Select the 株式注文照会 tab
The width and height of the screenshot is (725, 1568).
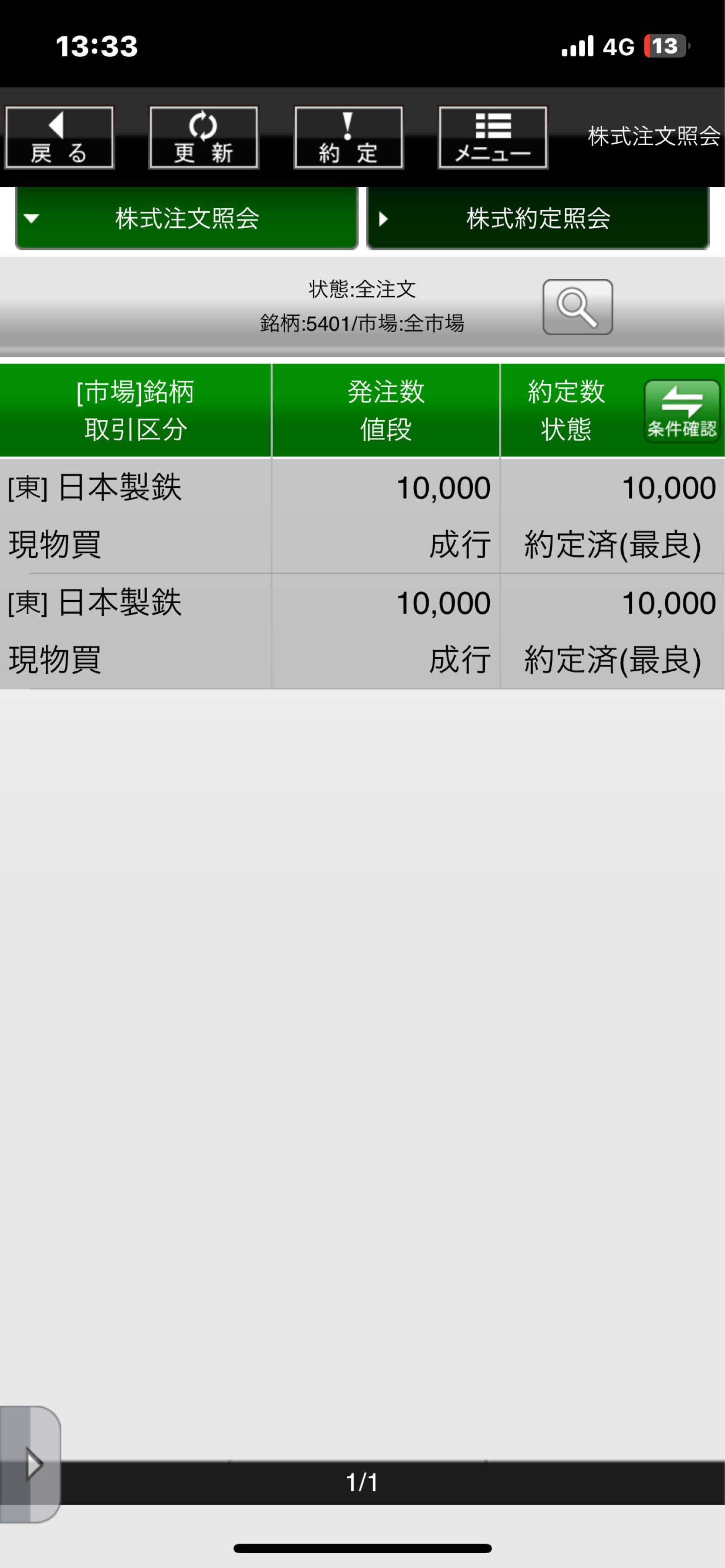point(186,219)
